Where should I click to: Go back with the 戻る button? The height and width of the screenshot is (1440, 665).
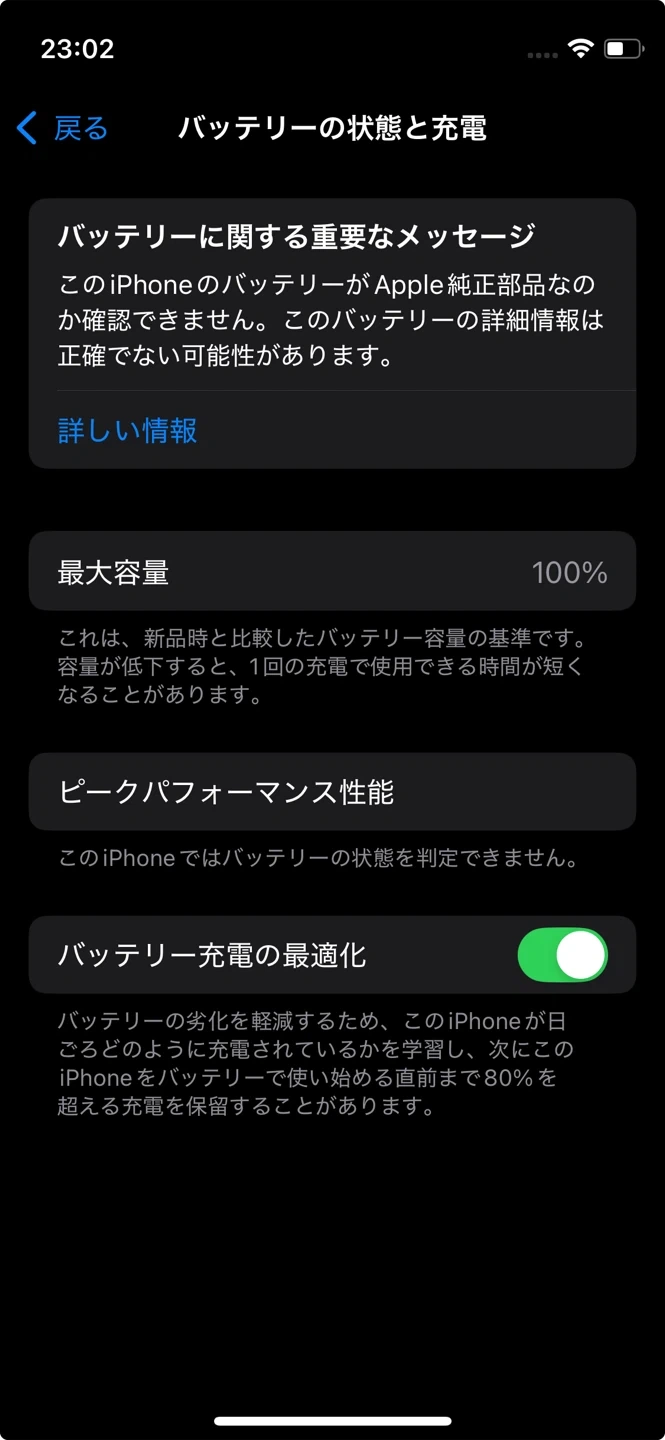pyautogui.click(x=63, y=129)
